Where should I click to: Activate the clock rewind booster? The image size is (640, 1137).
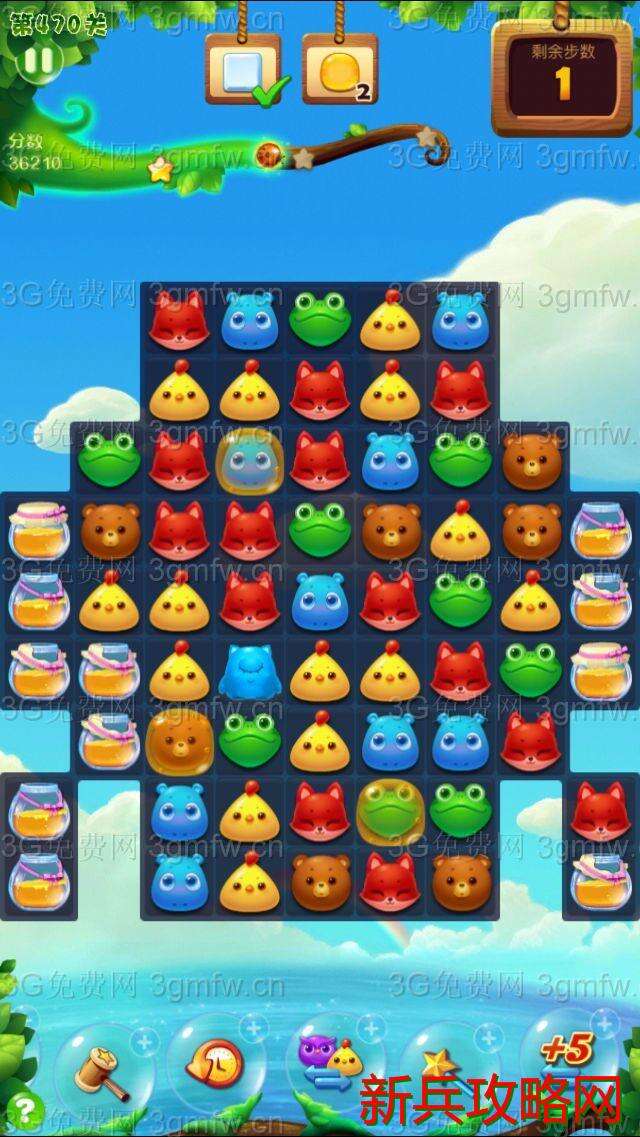(x=219, y=1065)
